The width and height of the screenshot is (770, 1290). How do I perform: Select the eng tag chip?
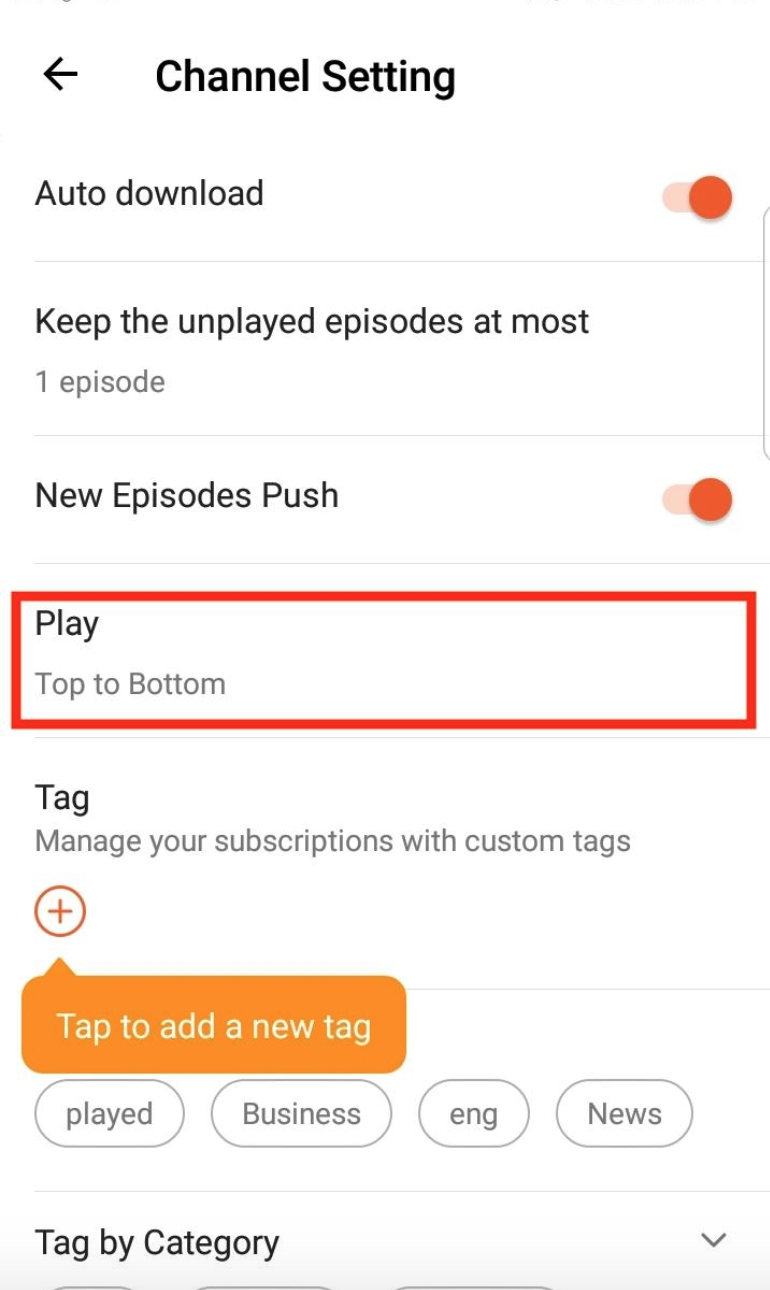[x=473, y=1114]
